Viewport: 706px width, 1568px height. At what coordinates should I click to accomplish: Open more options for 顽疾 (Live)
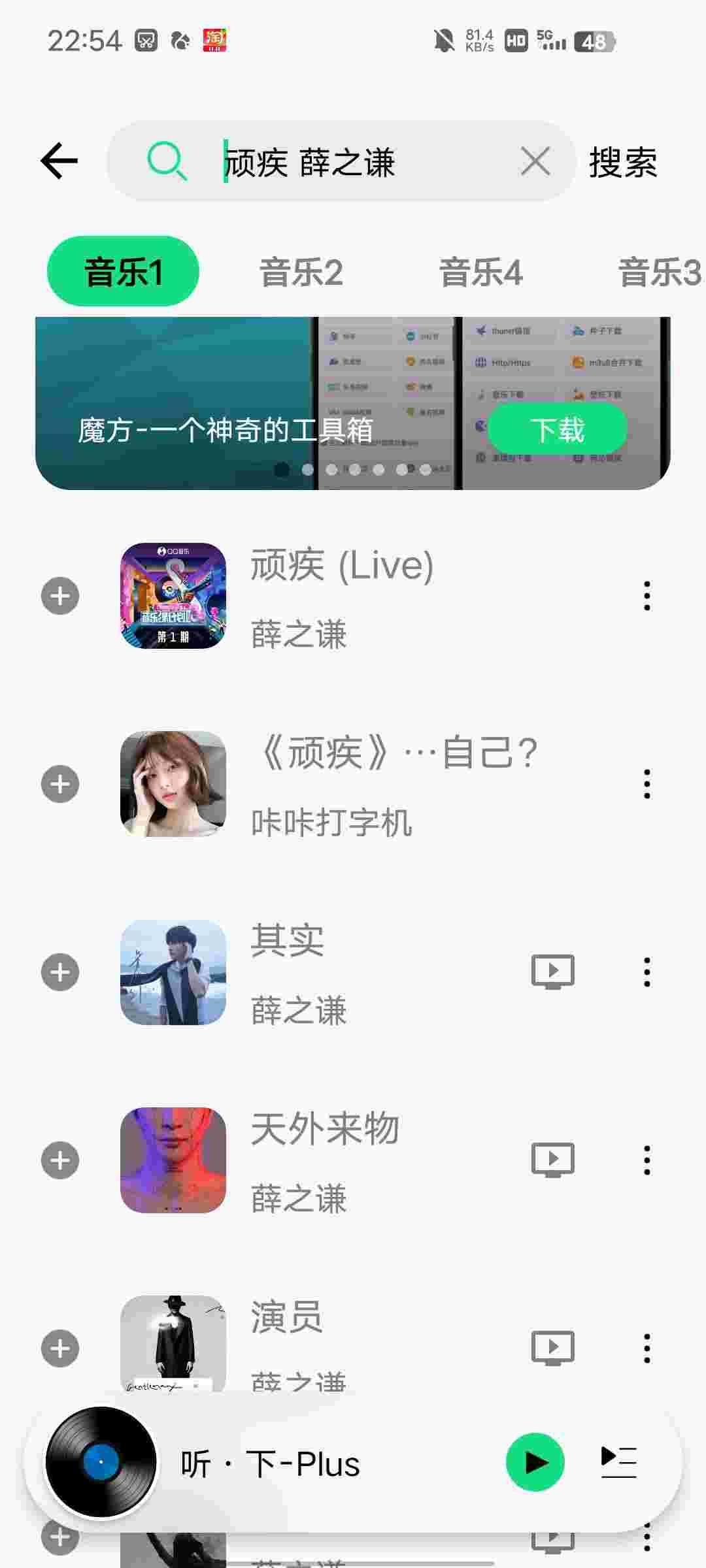pos(647,596)
